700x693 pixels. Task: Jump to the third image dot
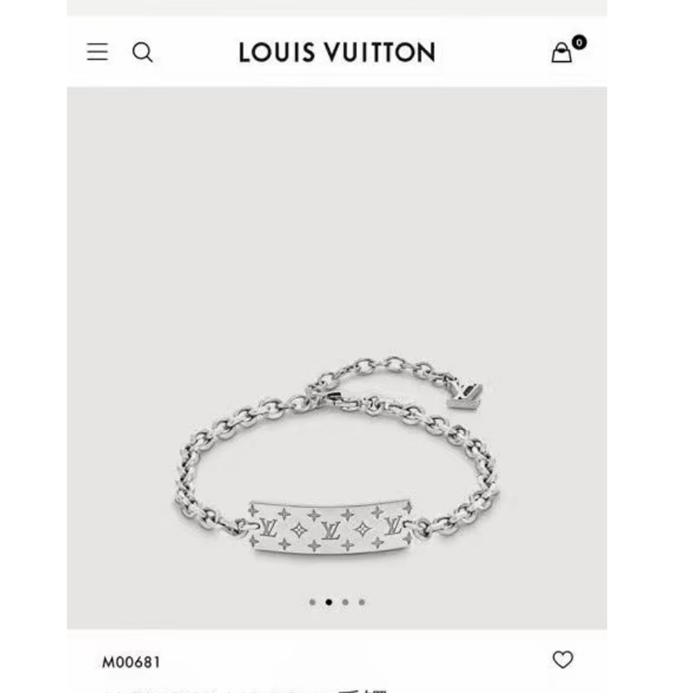coord(345,602)
